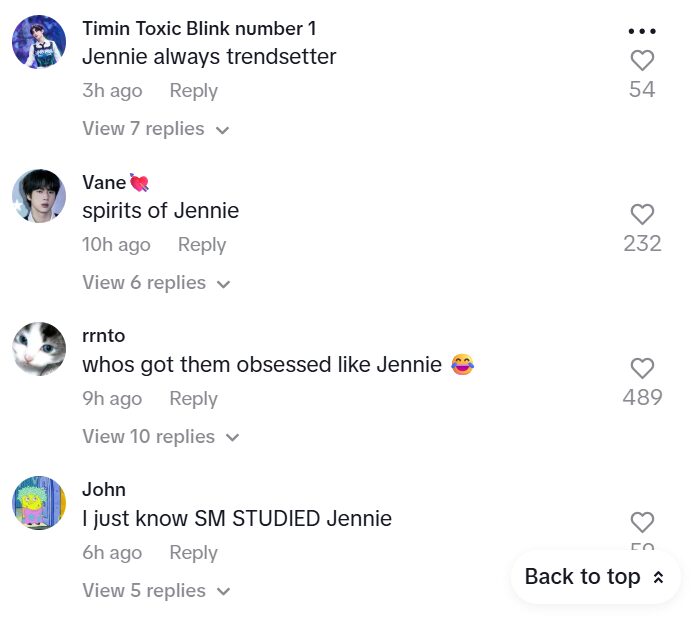Open Timin Toxic Blink's profile avatar

click(39, 42)
